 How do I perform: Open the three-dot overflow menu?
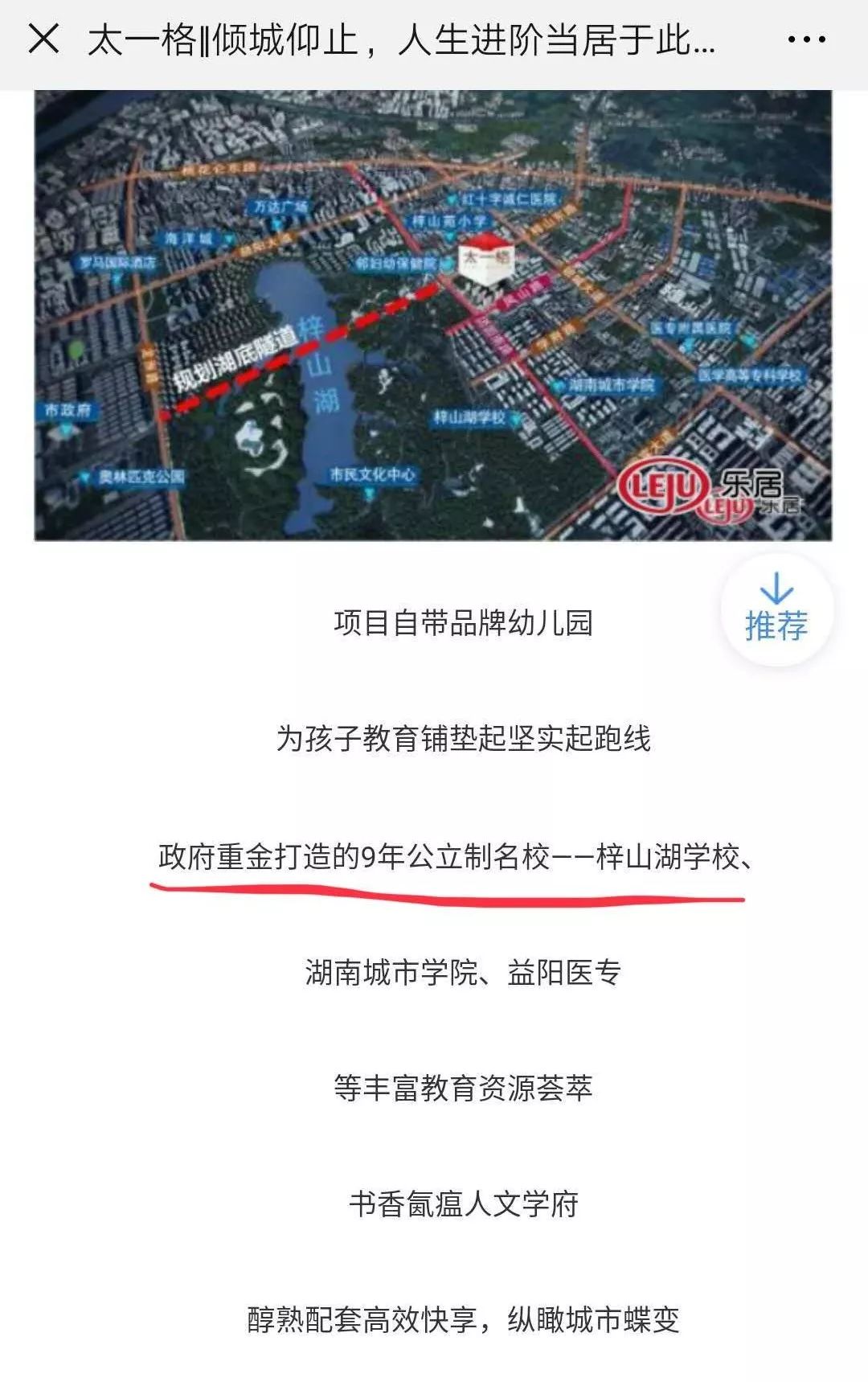tap(806, 39)
